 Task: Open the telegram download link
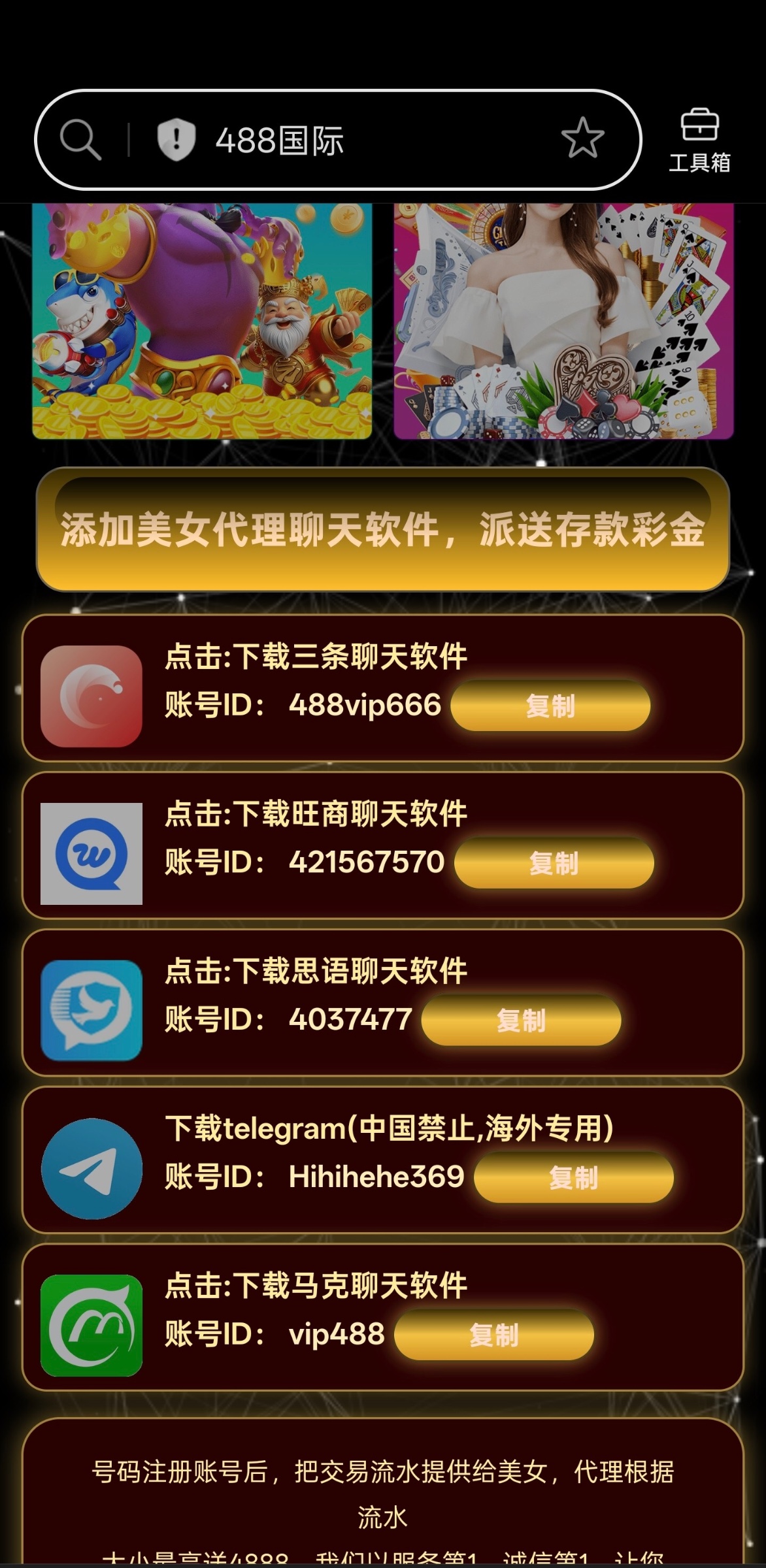[389, 1128]
